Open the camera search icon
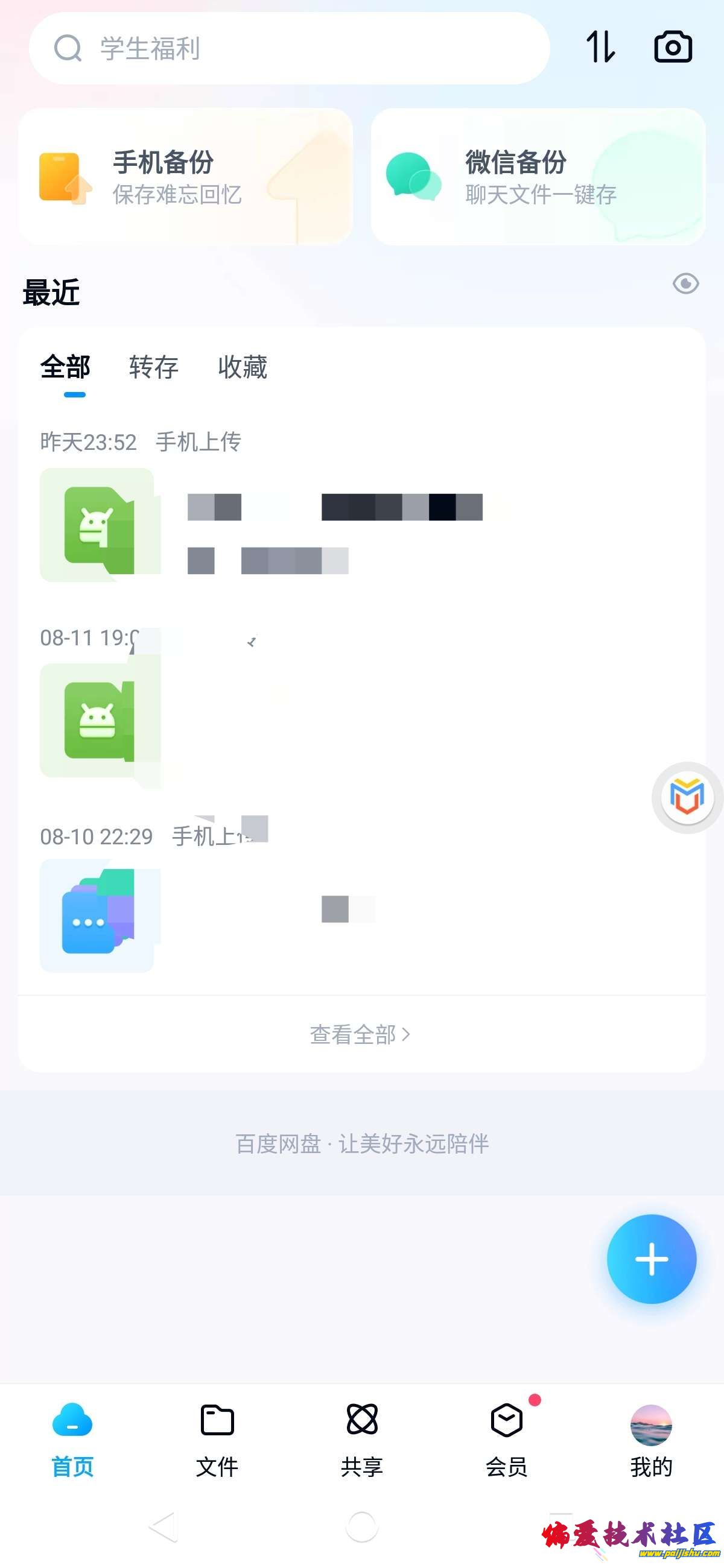Viewport: 724px width, 1568px height. (x=673, y=47)
